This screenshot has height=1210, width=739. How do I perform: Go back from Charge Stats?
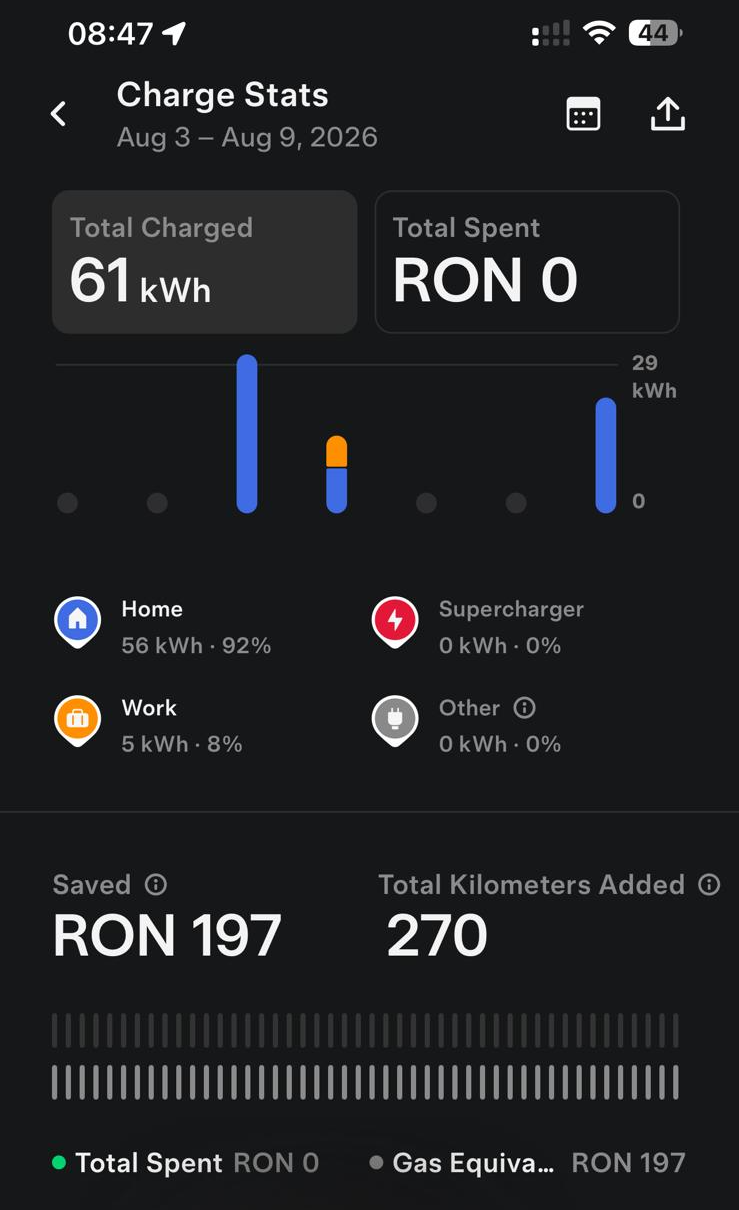pyautogui.click(x=59, y=114)
